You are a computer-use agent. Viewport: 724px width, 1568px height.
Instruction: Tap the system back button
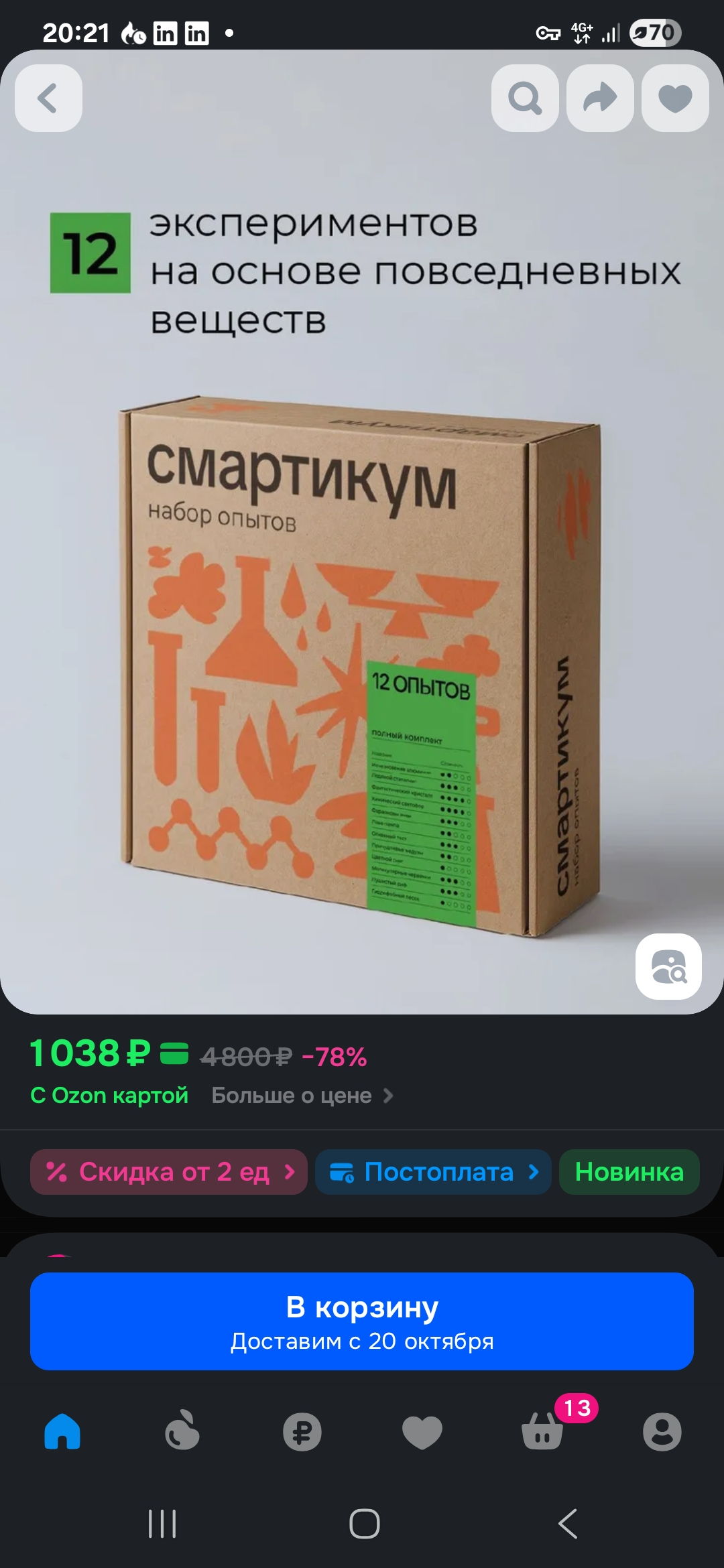pos(567,1524)
